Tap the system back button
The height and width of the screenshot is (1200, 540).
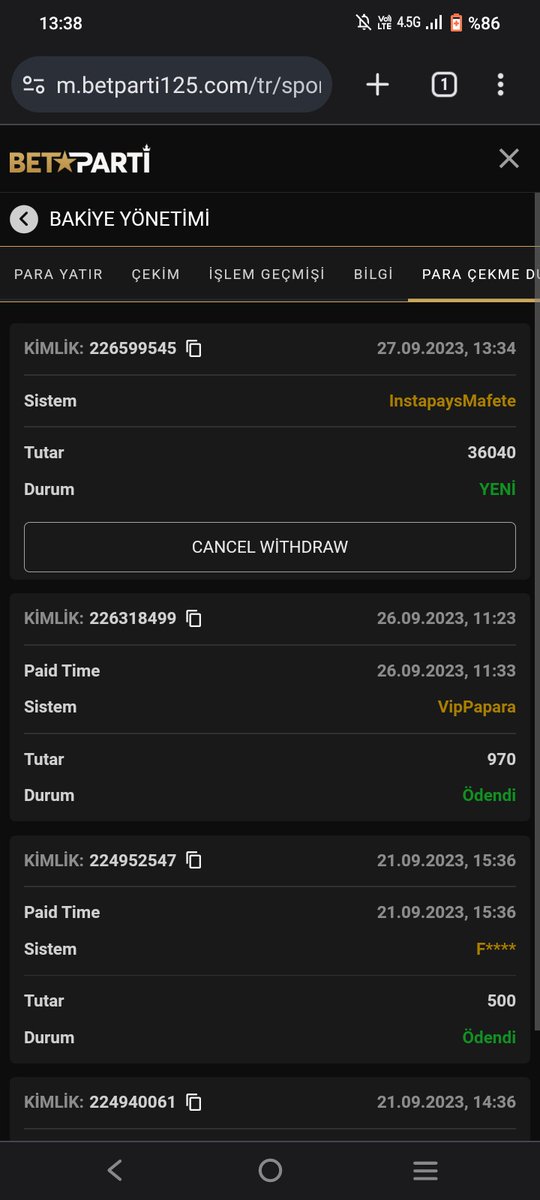pyautogui.click(x=115, y=1170)
